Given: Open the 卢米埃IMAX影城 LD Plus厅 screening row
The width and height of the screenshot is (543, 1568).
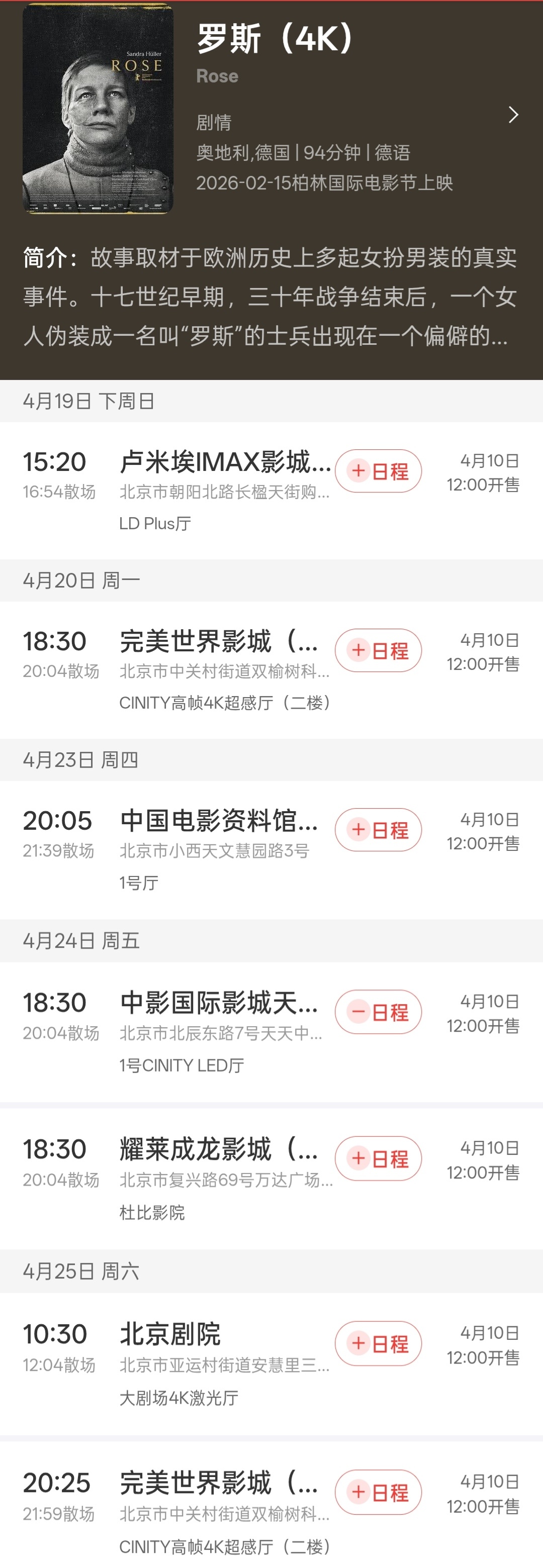Looking at the screenshot, I should click(x=271, y=491).
